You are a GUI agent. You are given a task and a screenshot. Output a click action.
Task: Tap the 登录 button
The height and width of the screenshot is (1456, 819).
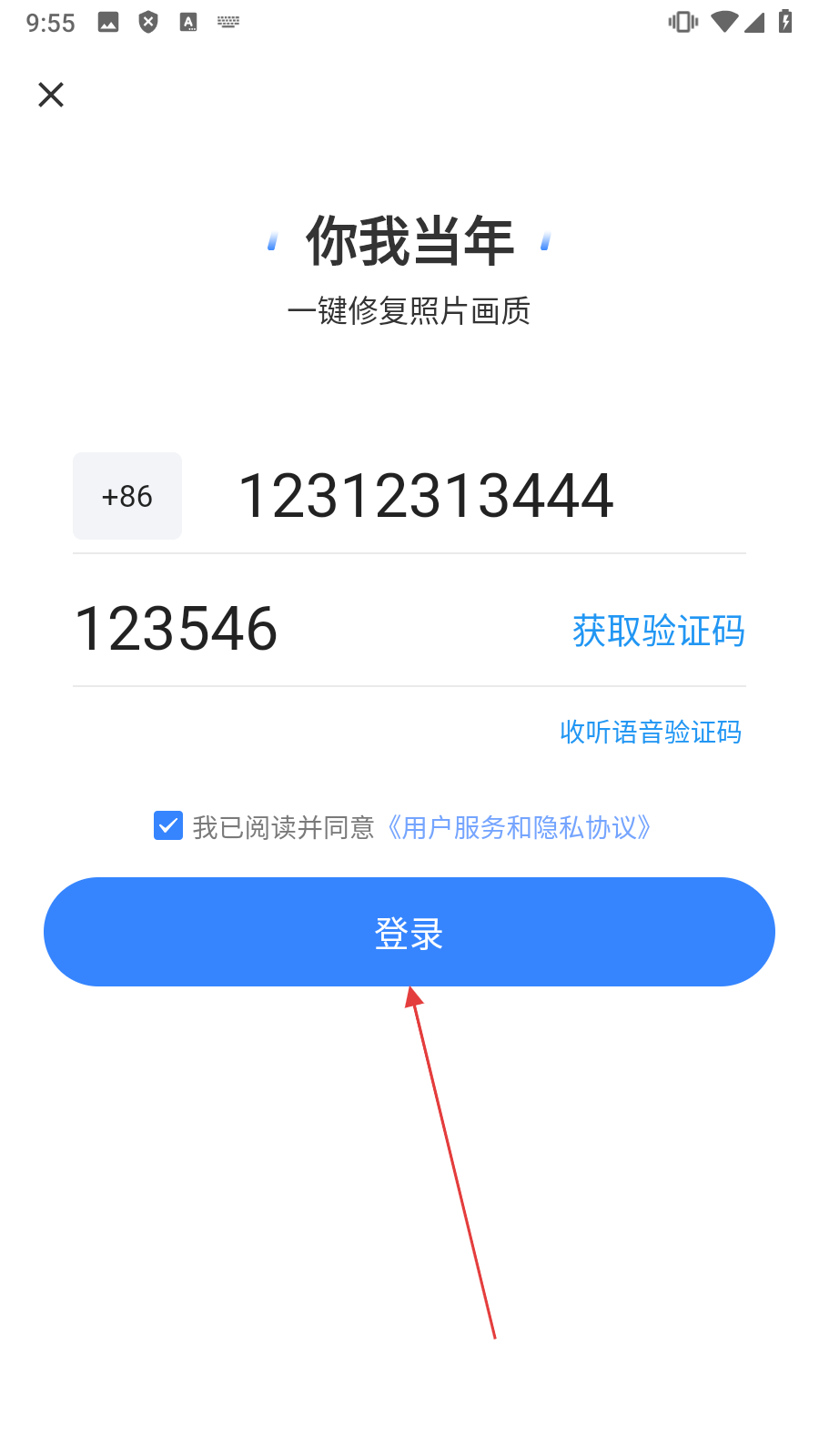pos(409,932)
